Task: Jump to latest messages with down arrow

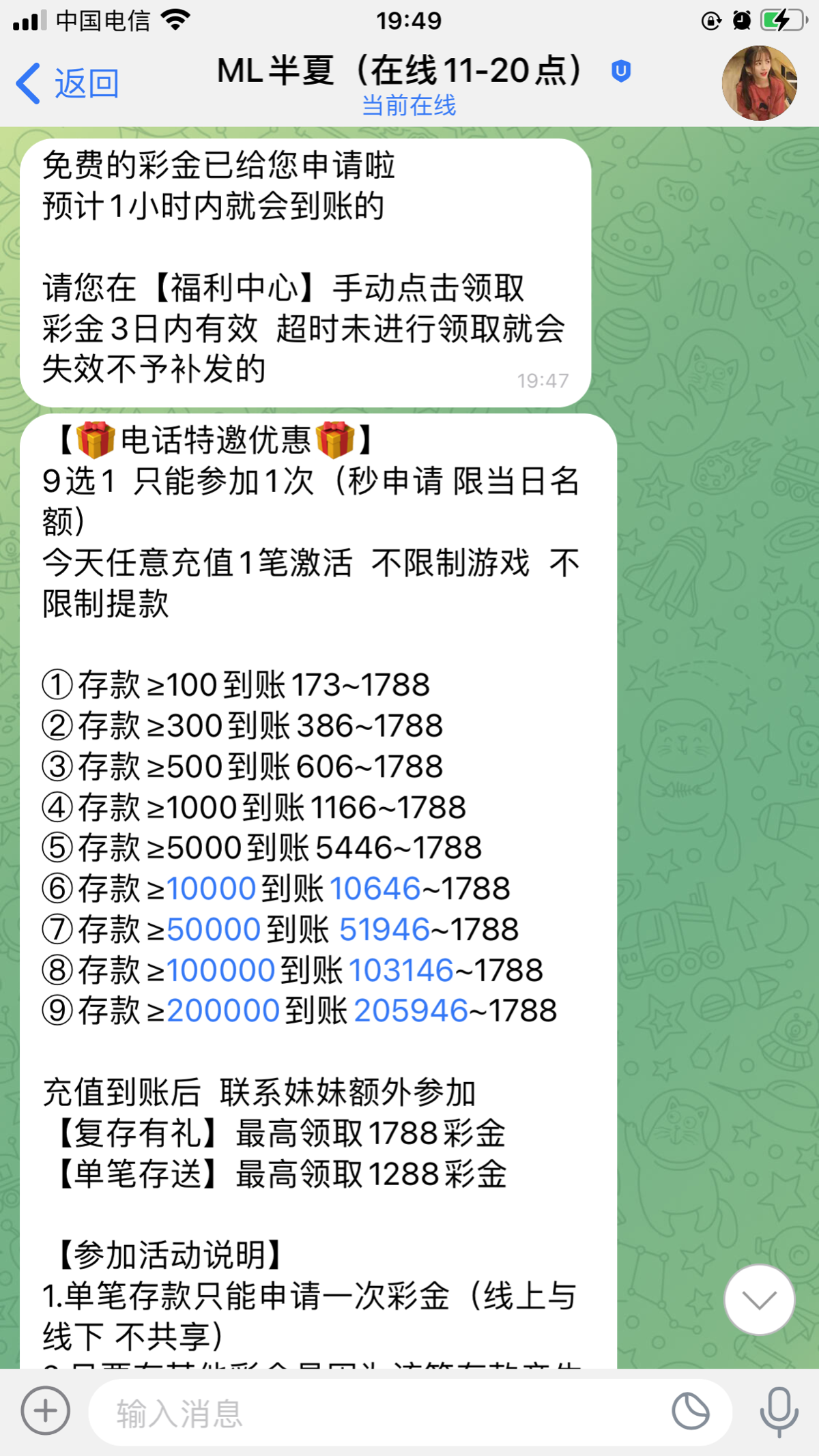Action: tap(760, 1300)
